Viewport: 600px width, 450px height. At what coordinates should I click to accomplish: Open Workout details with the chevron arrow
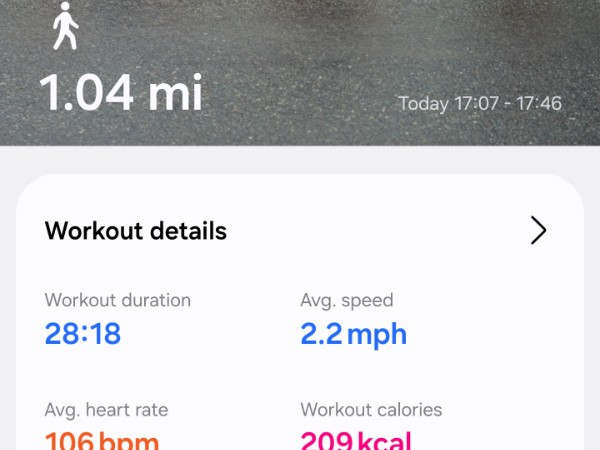click(x=538, y=231)
